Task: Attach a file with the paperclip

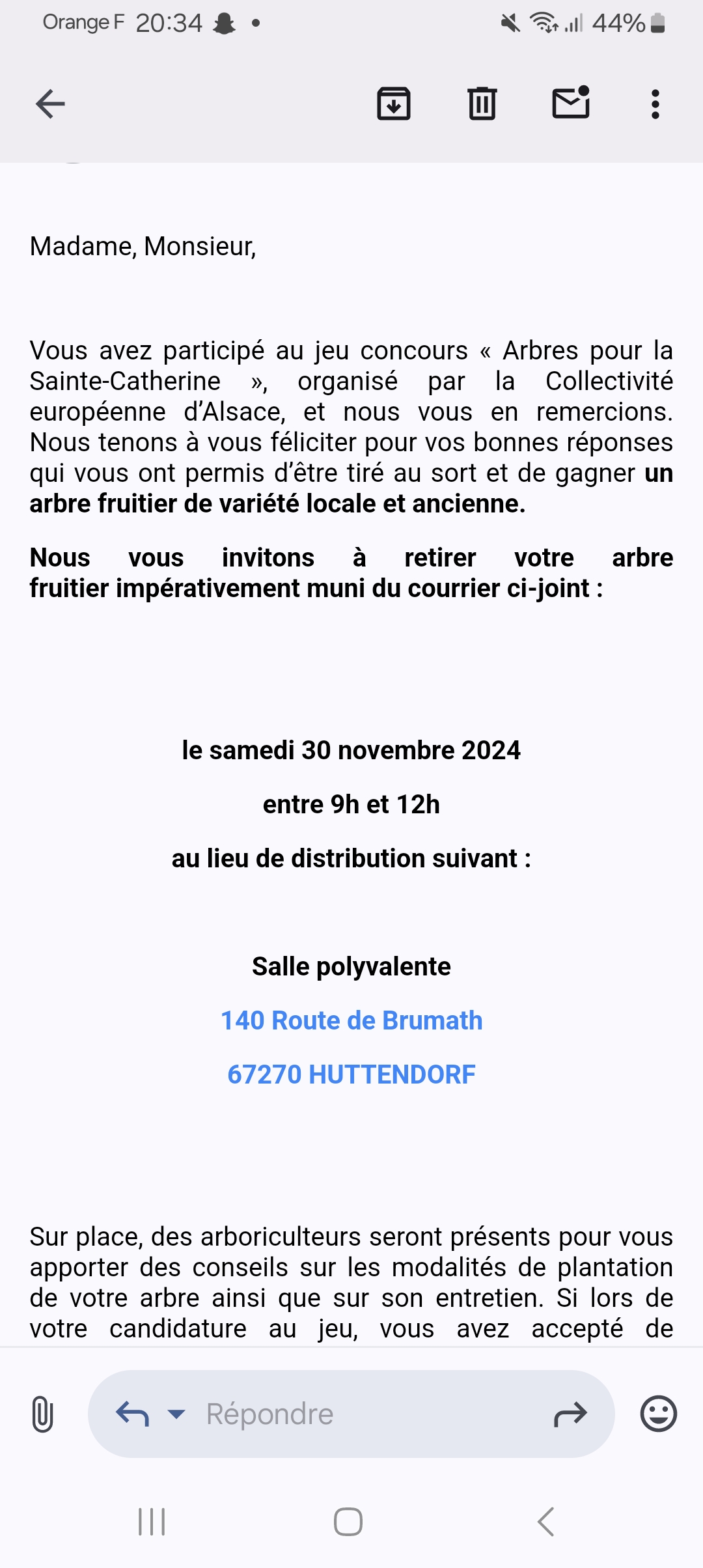Action: tap(42, 1414)
